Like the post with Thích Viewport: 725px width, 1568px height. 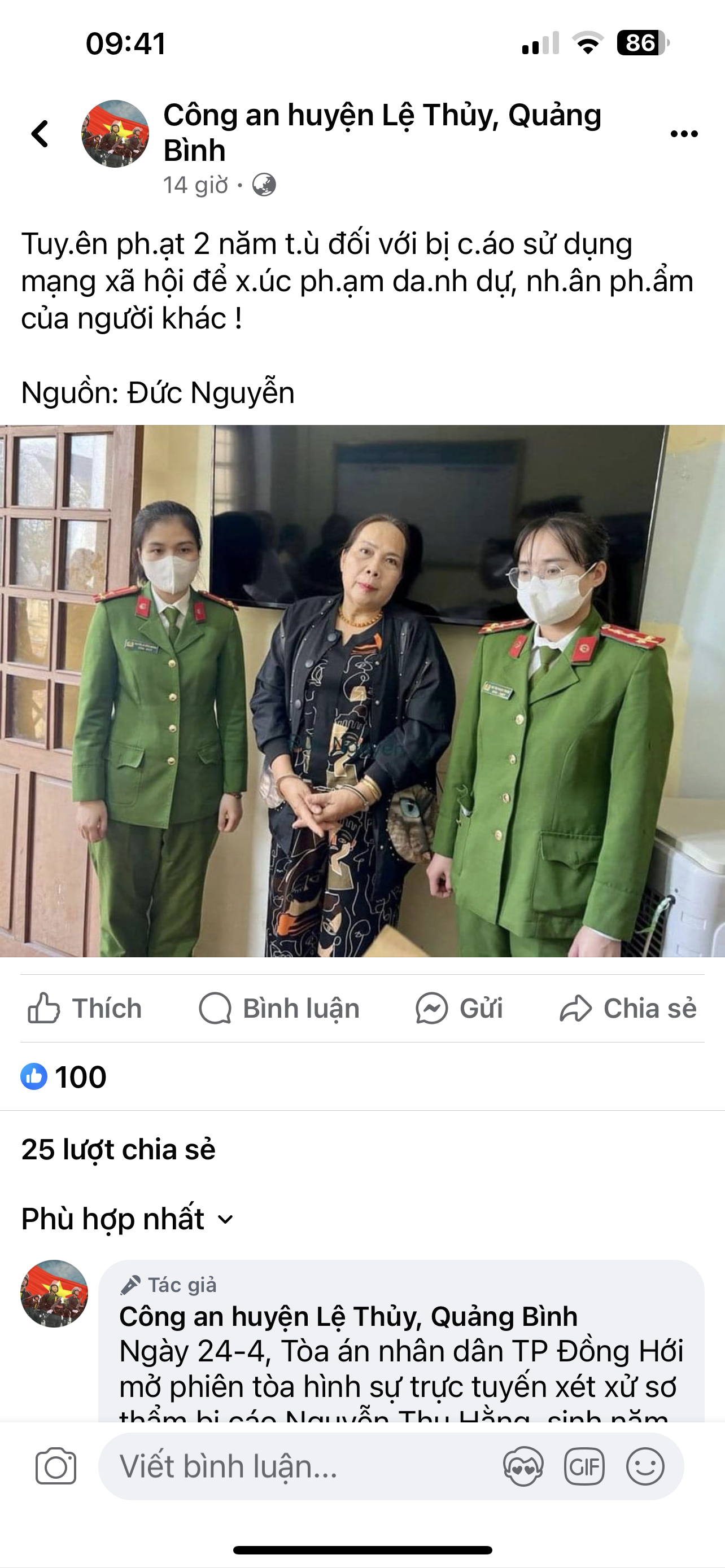pyautogui.click(x=85, y=1009)
